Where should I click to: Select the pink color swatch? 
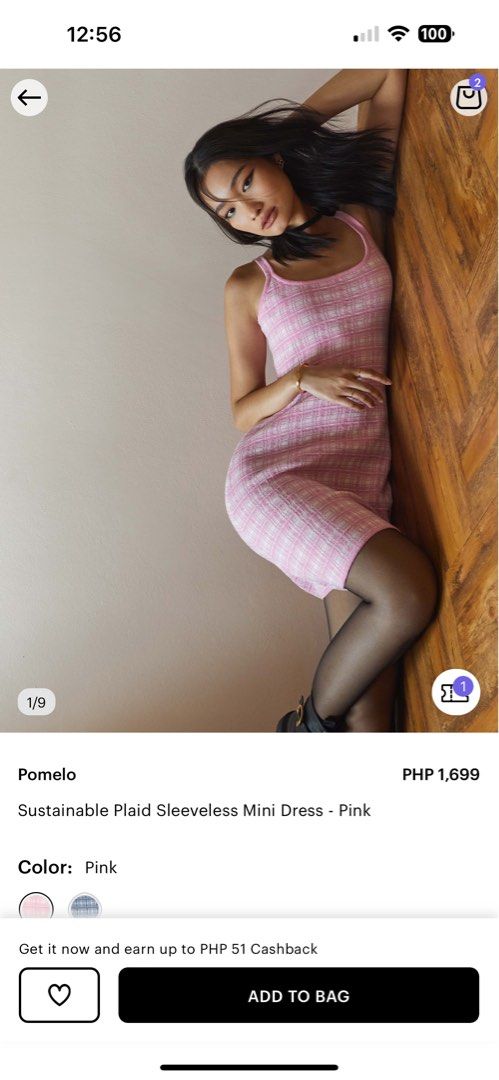(x=36, y=906)
